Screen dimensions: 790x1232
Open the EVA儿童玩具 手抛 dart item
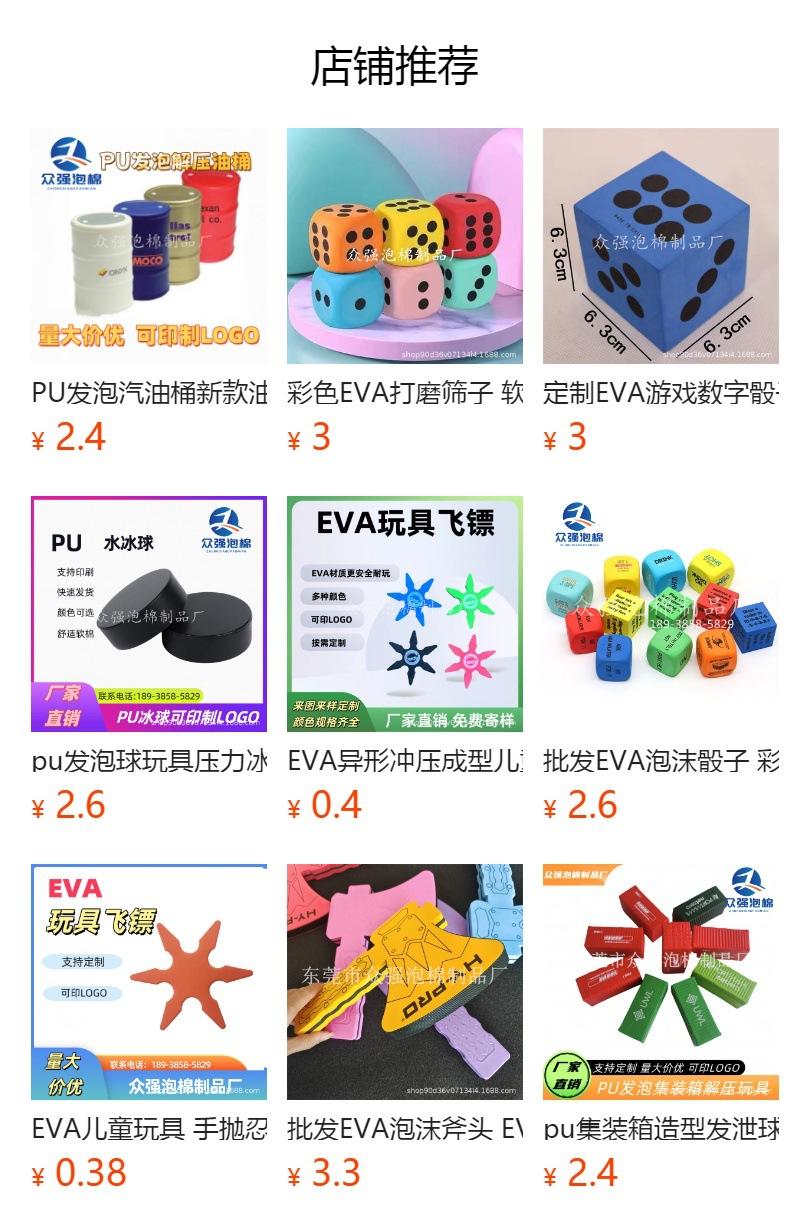pos(149,982)
